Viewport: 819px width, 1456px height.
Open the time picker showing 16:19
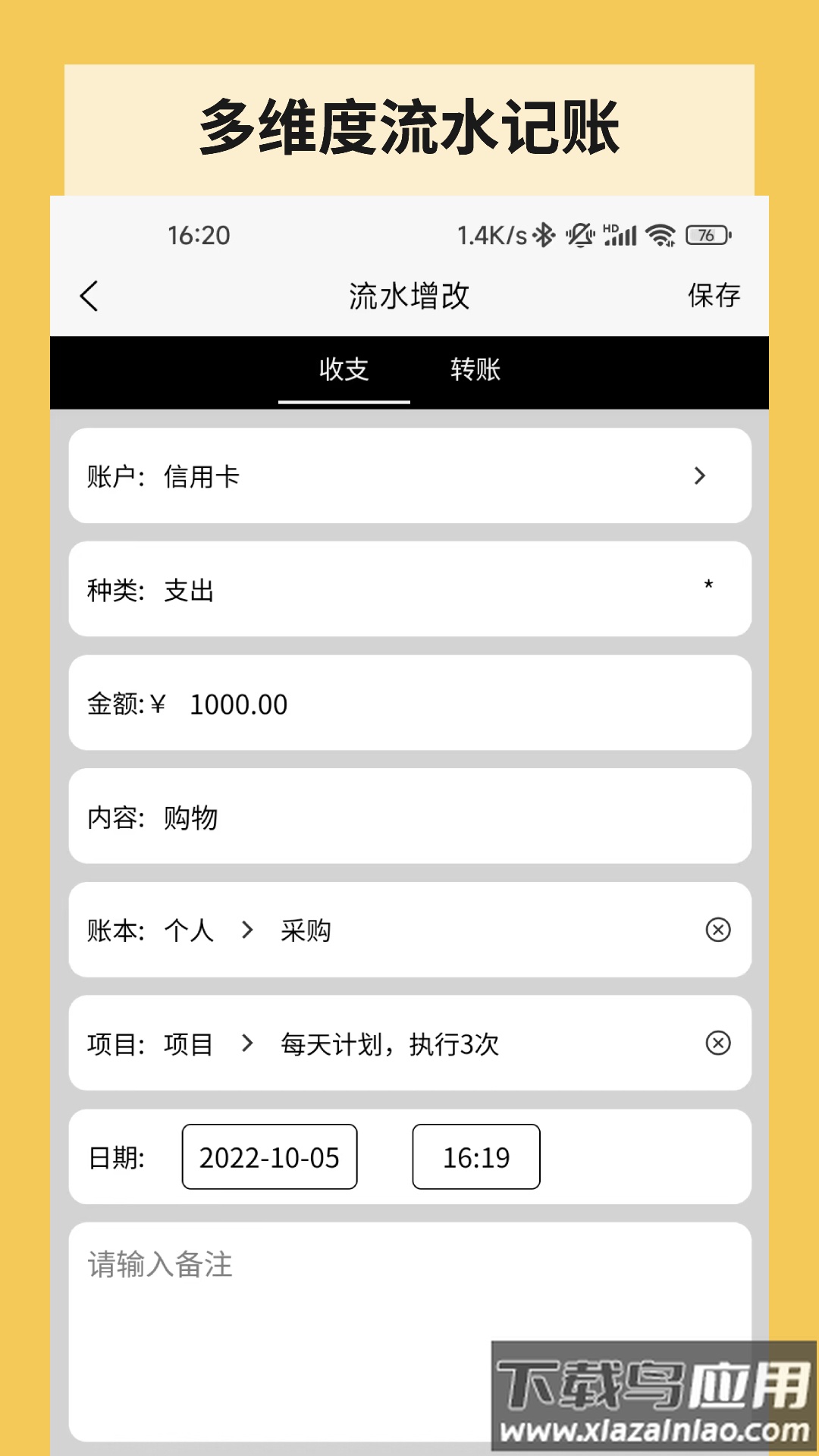tap(475, 1156)
